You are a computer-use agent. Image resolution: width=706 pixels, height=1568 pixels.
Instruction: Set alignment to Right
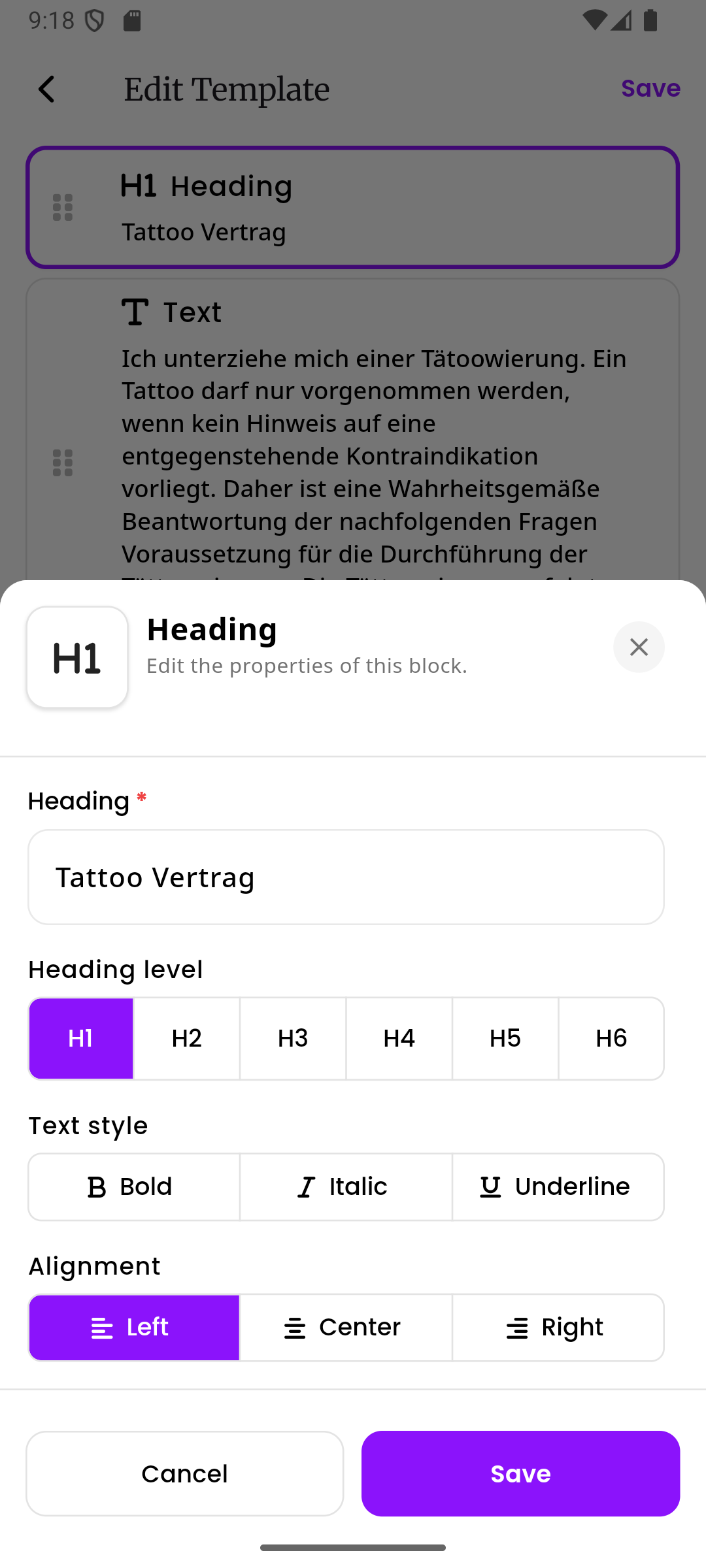(x=558, y=1326)
